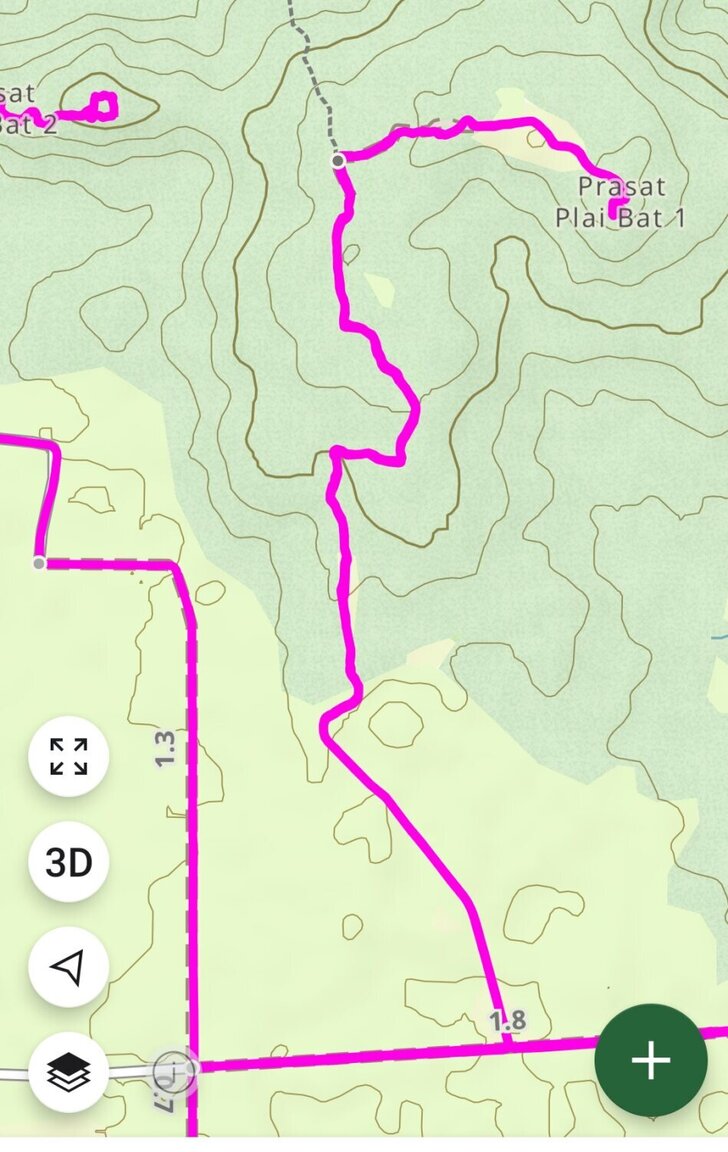Tap the green plus add button
This screenshot has height=1152, width=728.
point(651,1061)
